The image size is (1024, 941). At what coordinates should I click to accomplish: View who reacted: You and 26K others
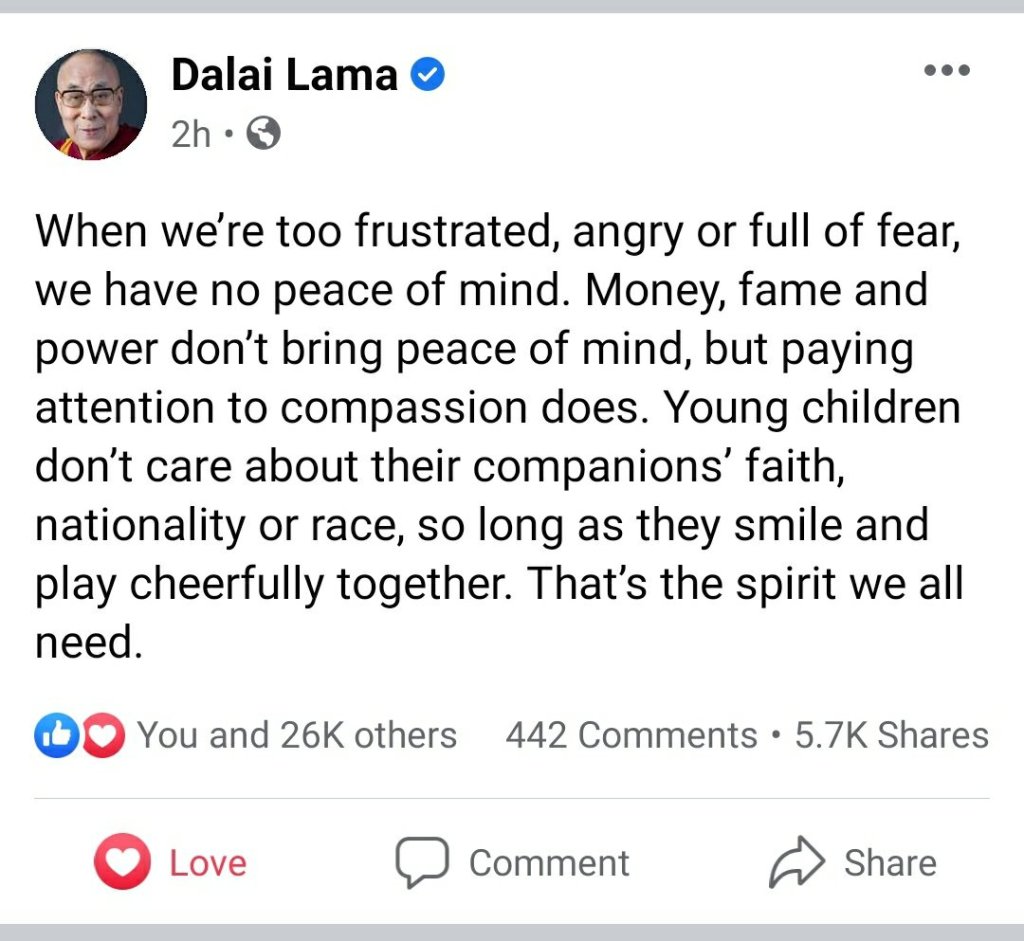pos(296,735)
